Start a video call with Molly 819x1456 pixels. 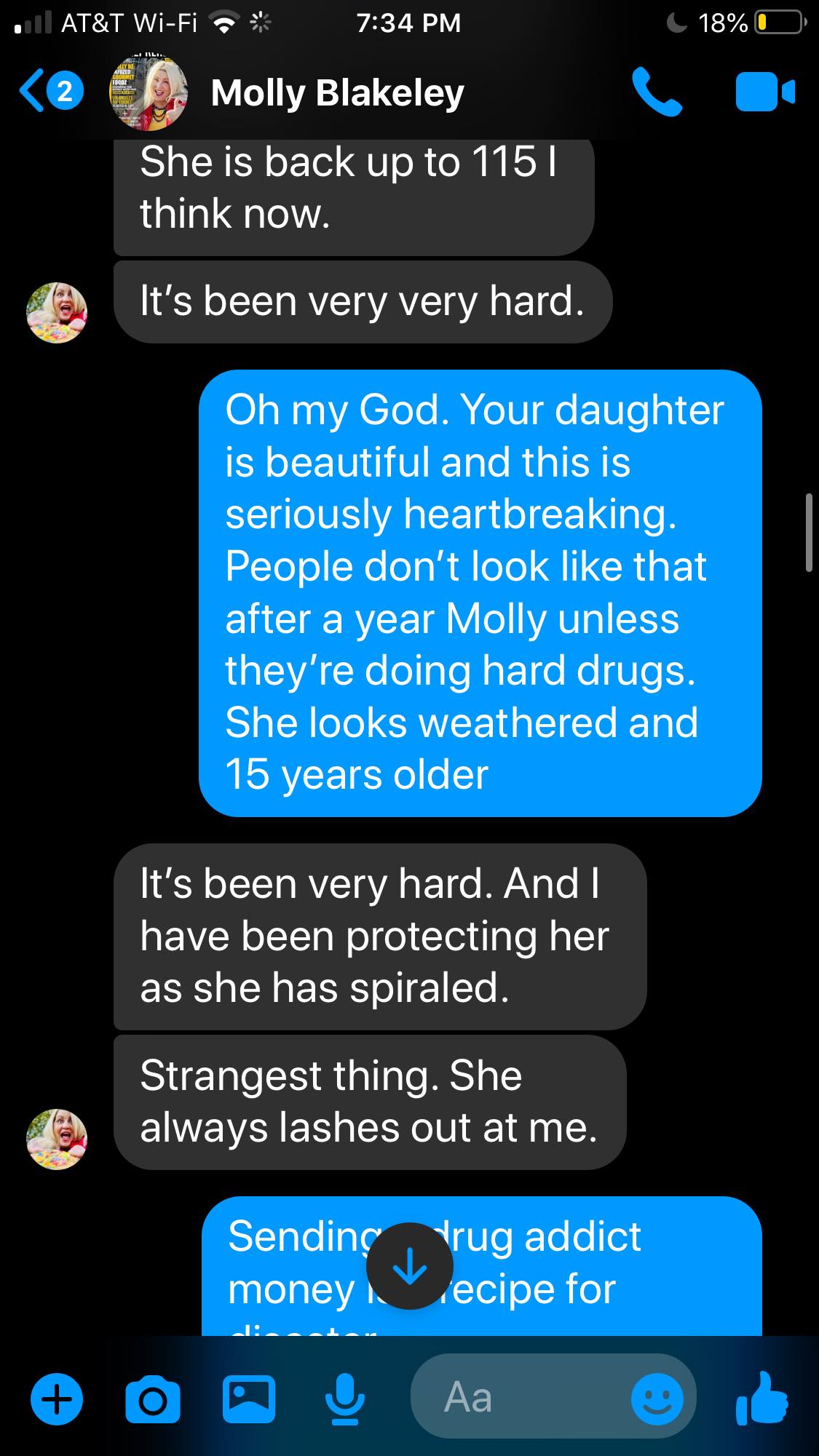[x=764, y=92]
